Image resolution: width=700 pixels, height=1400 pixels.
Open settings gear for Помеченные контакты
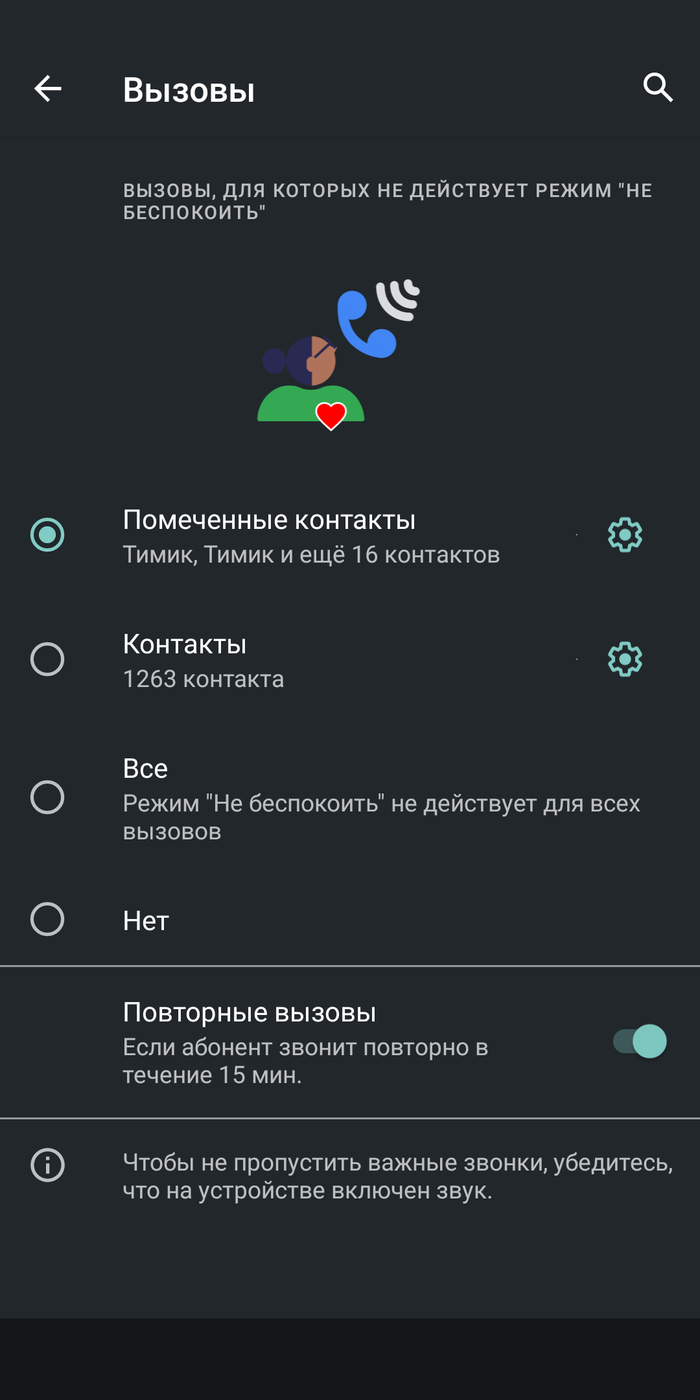click(x=625, y=535)
